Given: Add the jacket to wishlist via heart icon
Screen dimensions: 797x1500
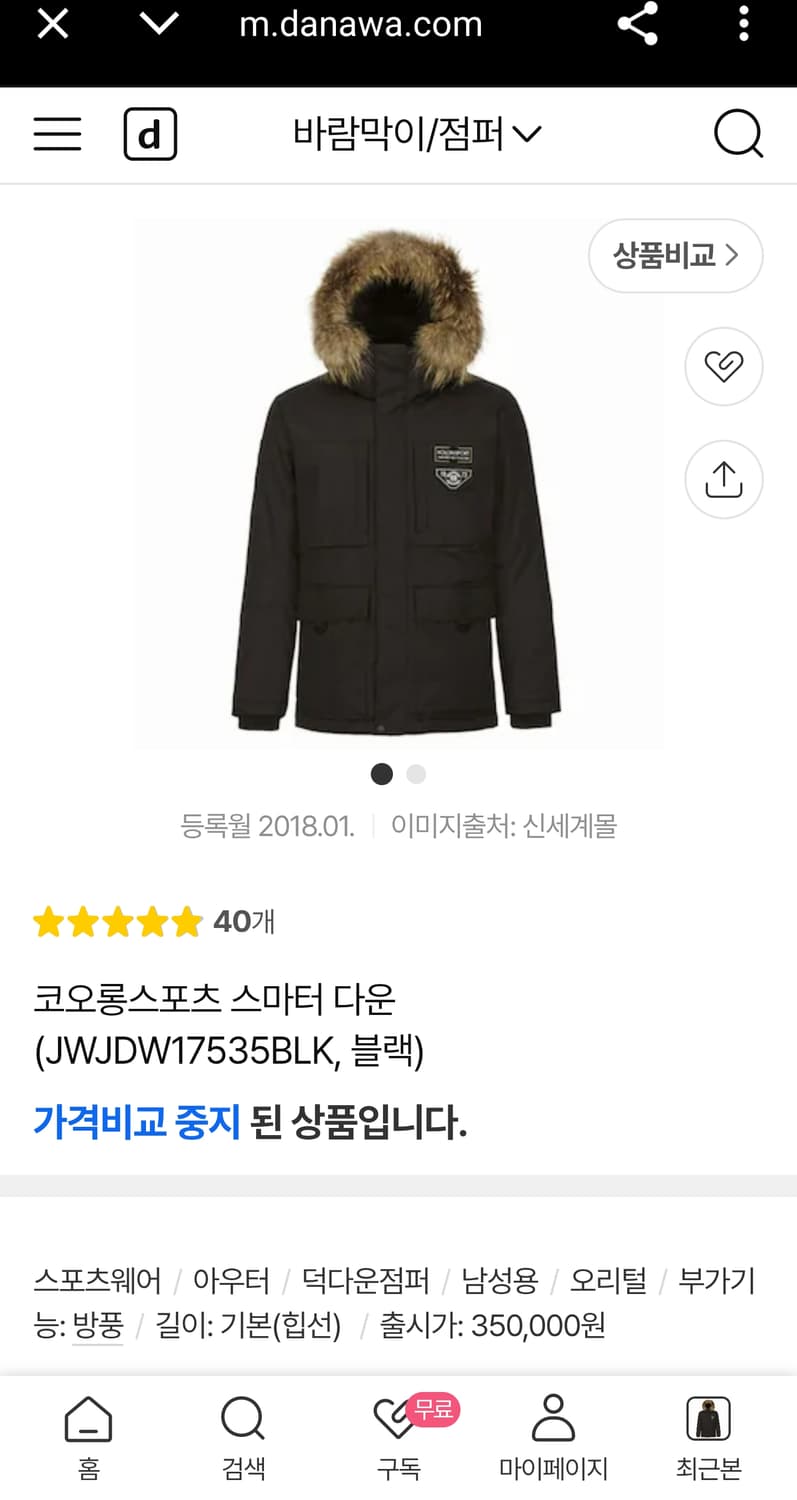Looking at the screenshot, I should (723, 366).
